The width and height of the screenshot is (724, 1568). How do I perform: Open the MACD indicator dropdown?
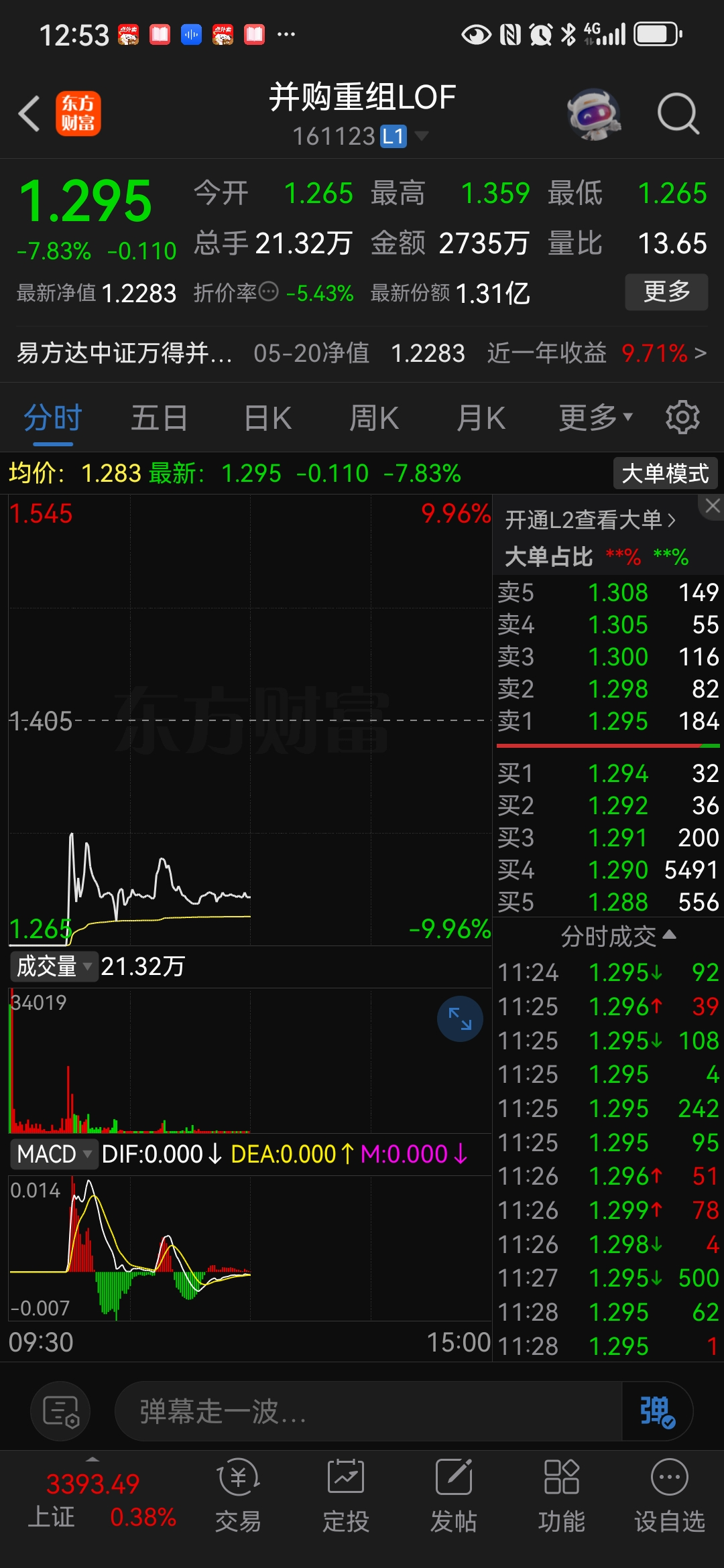54,1154
